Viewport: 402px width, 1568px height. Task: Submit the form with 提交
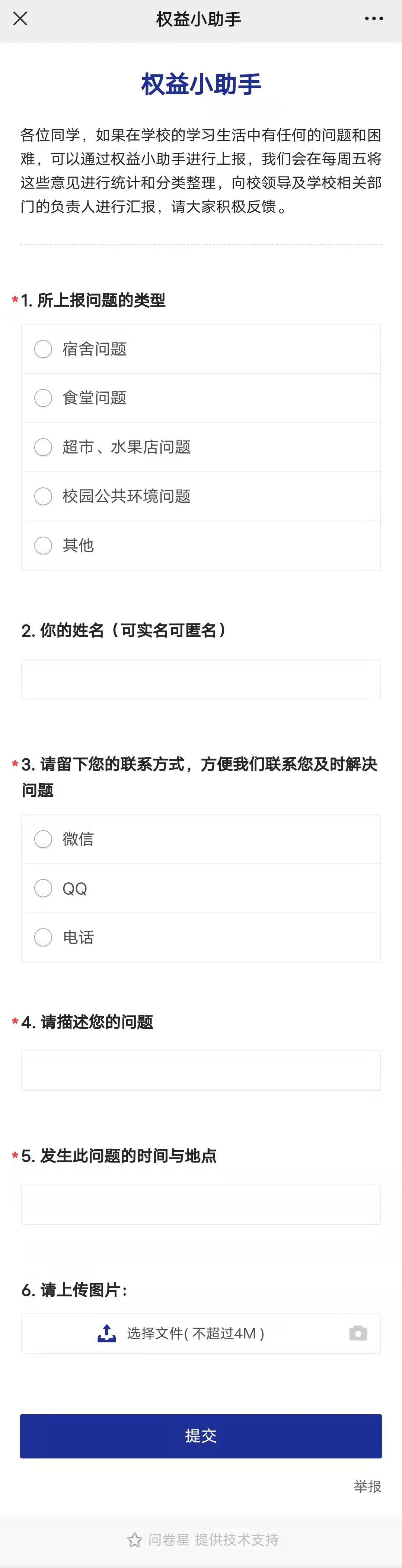[201, 1436]
